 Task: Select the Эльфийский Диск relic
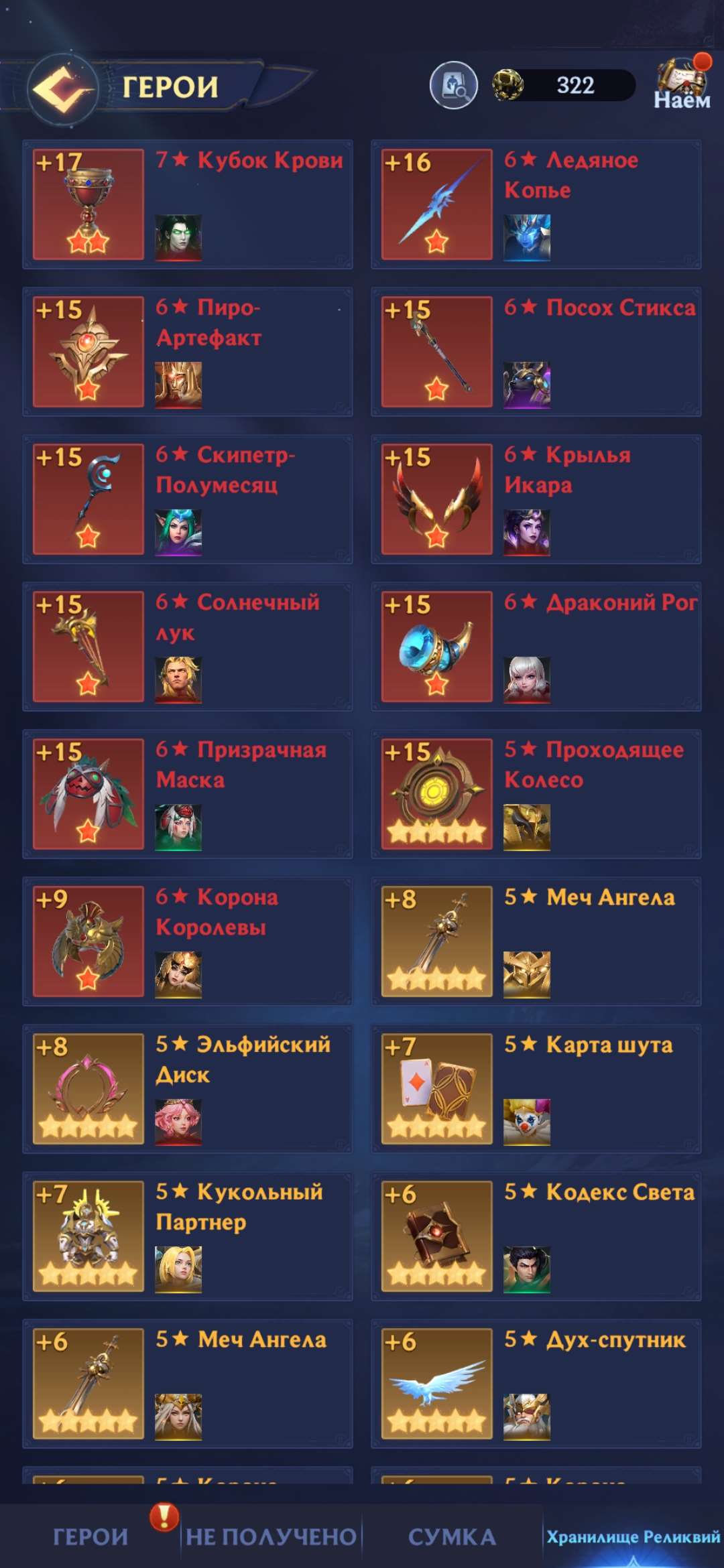[x=188, y=1089]
